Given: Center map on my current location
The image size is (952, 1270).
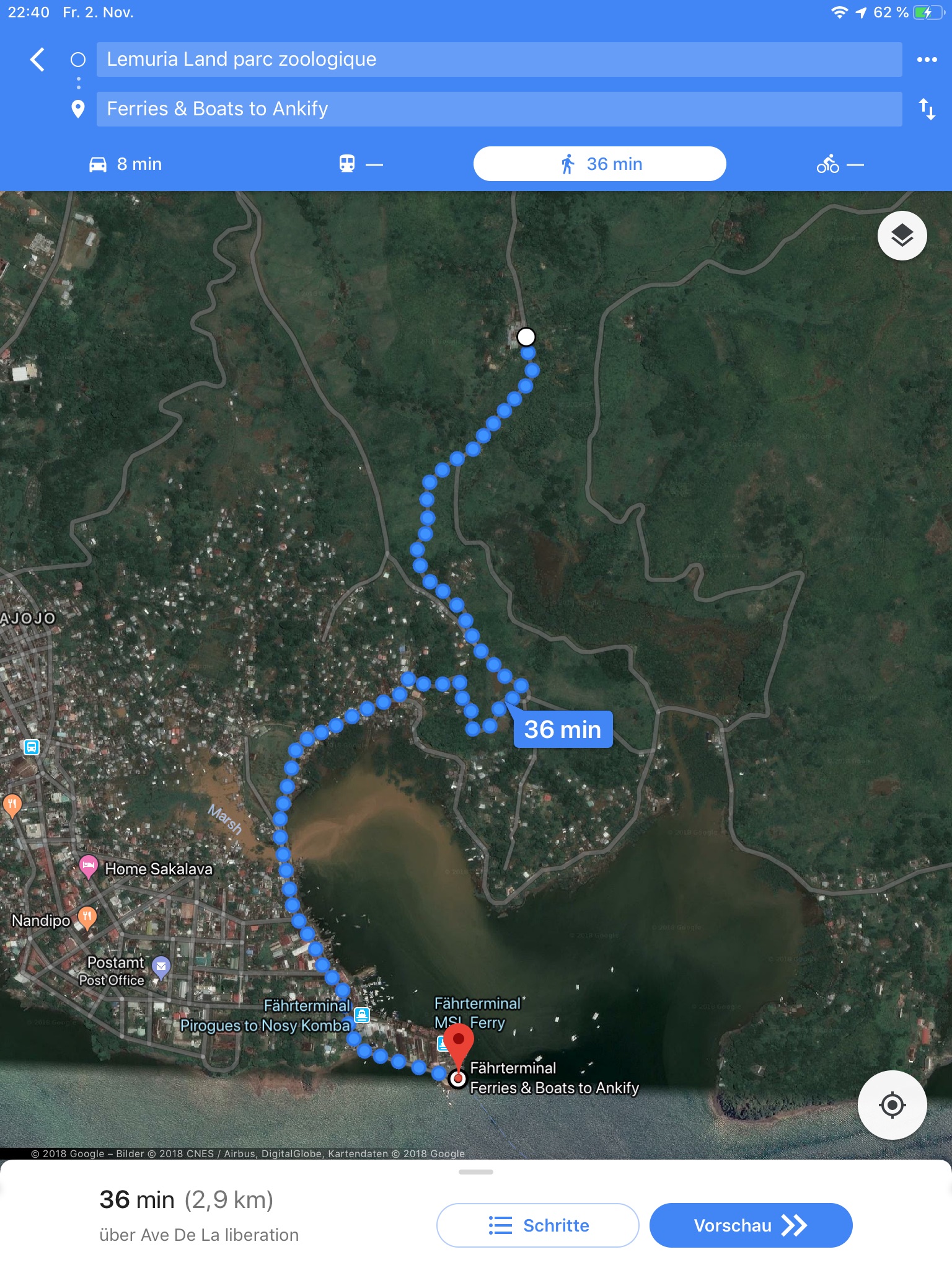Looking at the screenshot, I should tap(892, 1104).
